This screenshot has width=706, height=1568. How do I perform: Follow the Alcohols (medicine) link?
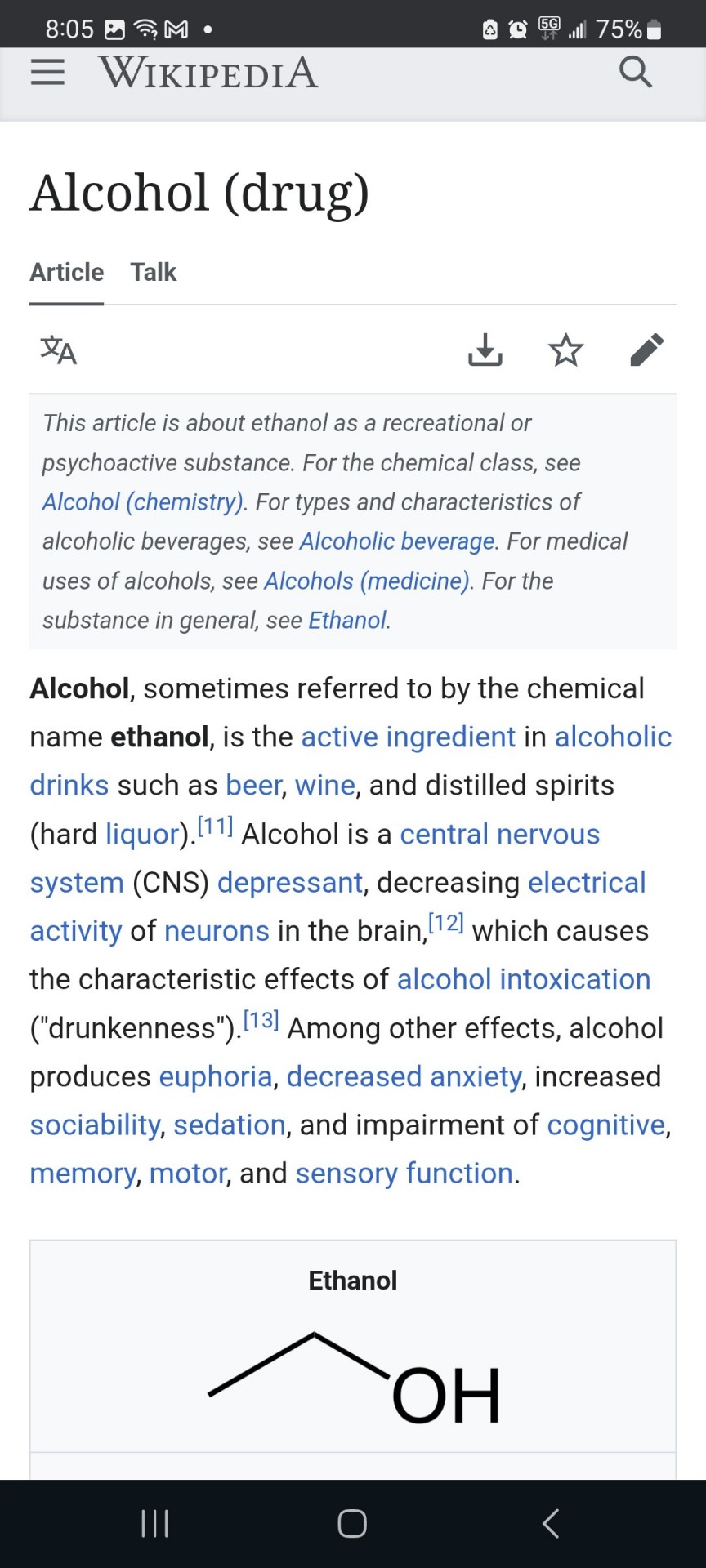coord(367,581)
